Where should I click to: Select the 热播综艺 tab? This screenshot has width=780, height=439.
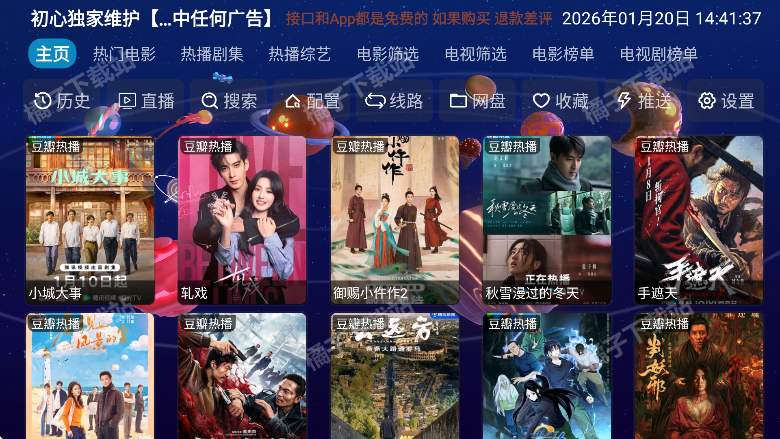coord(300,54)
